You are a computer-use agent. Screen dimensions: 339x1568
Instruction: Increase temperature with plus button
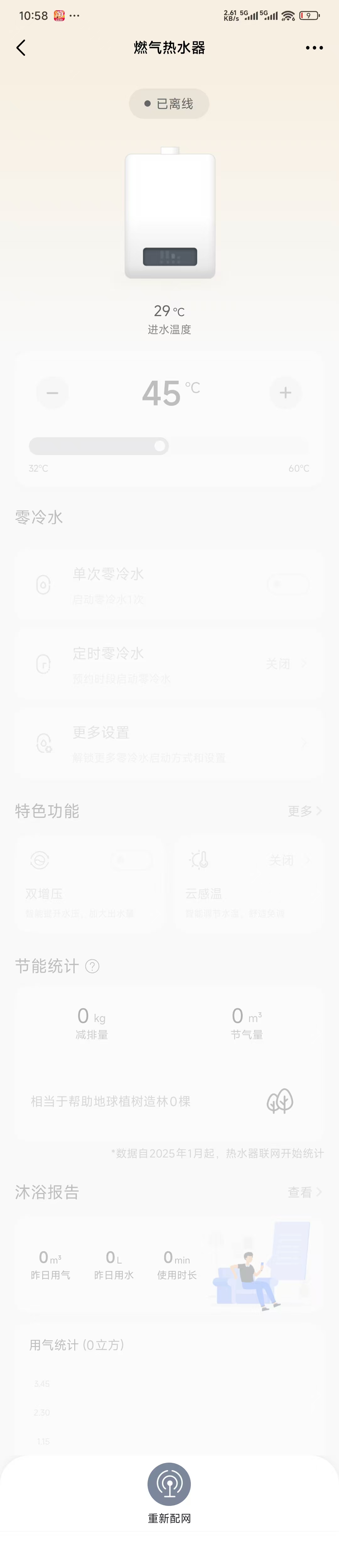pos(285,393)
